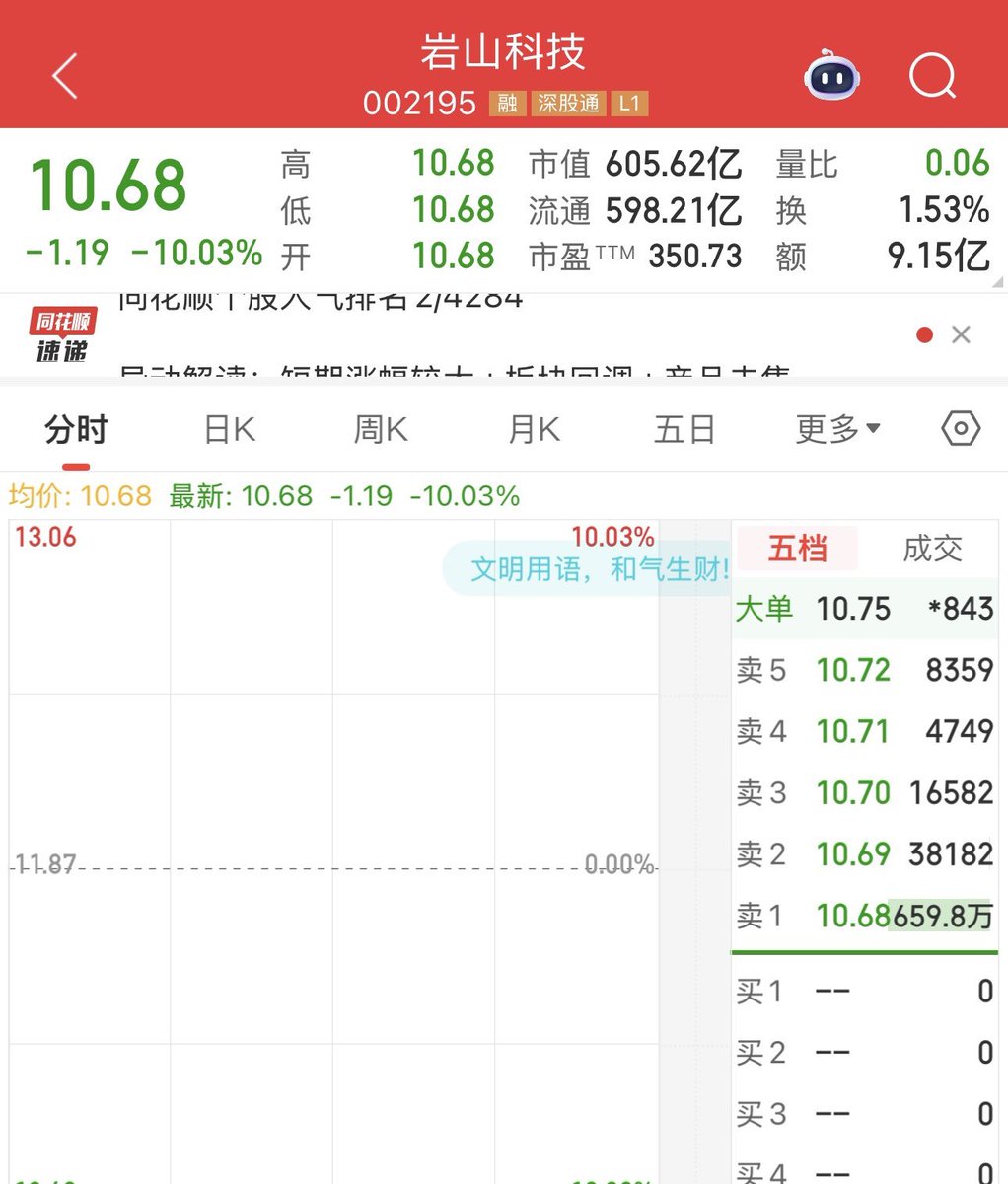This screenshot has height=1184, width=1008.
Task: Dismiss the 同花顺速递 news banner
Action: coord(962,335)
